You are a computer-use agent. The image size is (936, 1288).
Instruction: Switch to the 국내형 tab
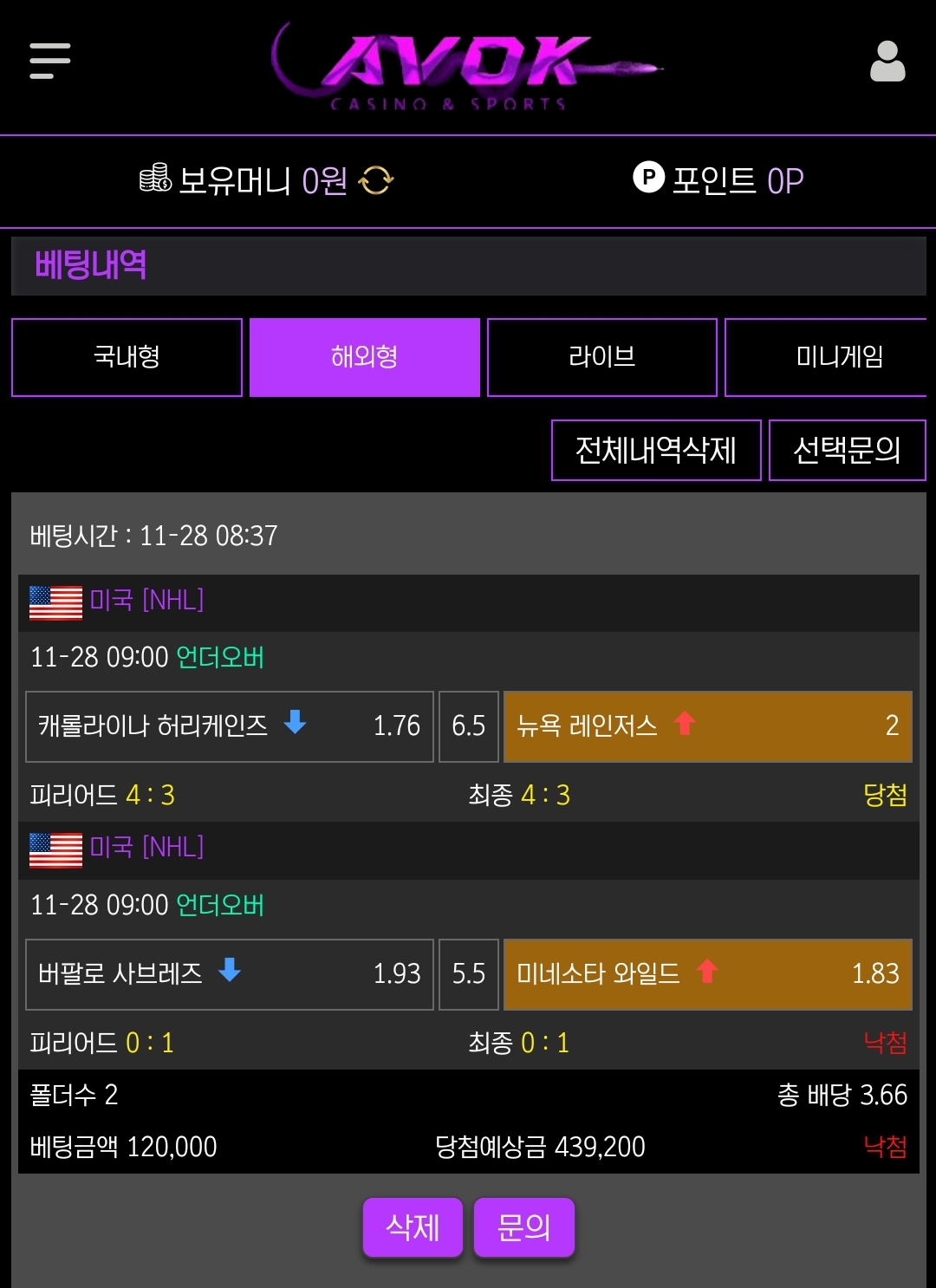pos(127,357)
